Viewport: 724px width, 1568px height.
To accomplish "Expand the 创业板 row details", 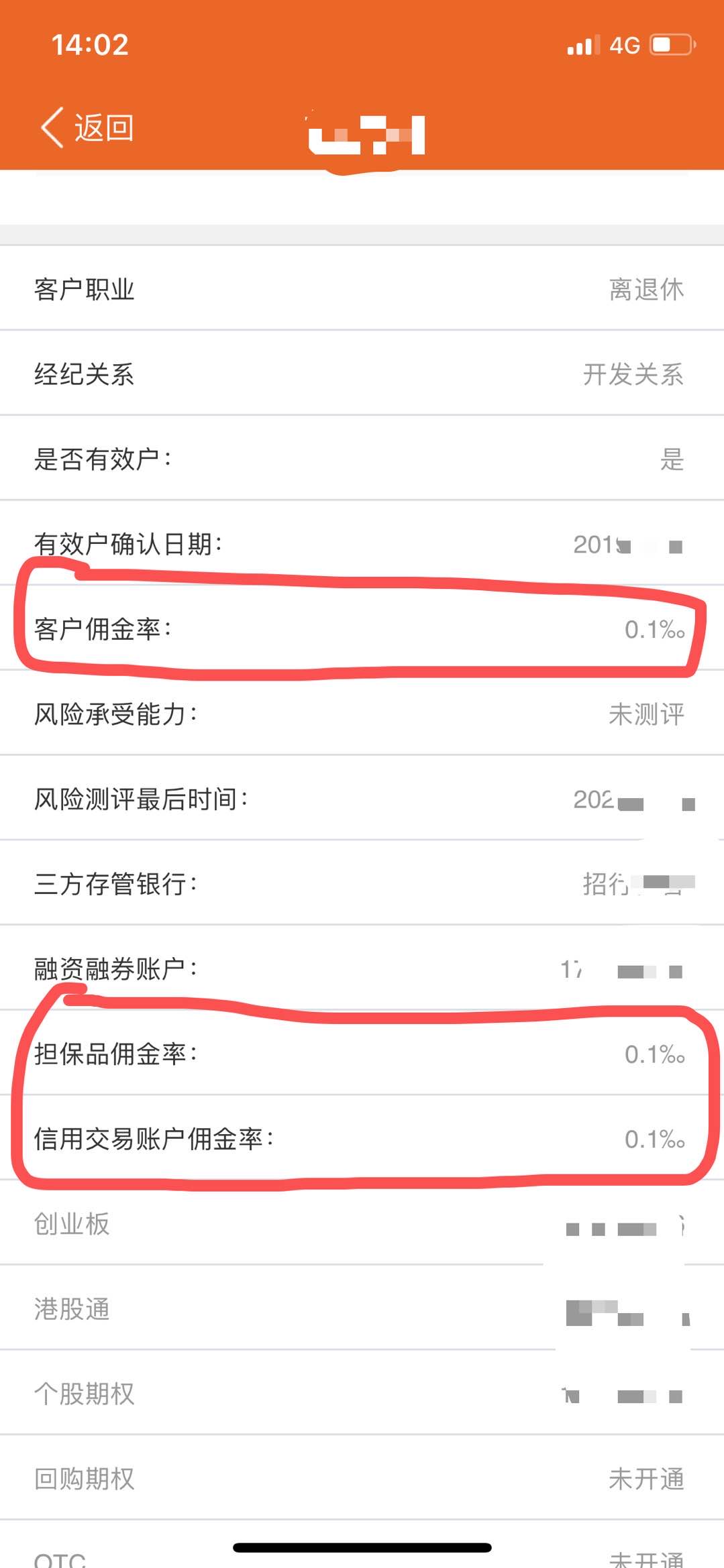I will 362,1226.
